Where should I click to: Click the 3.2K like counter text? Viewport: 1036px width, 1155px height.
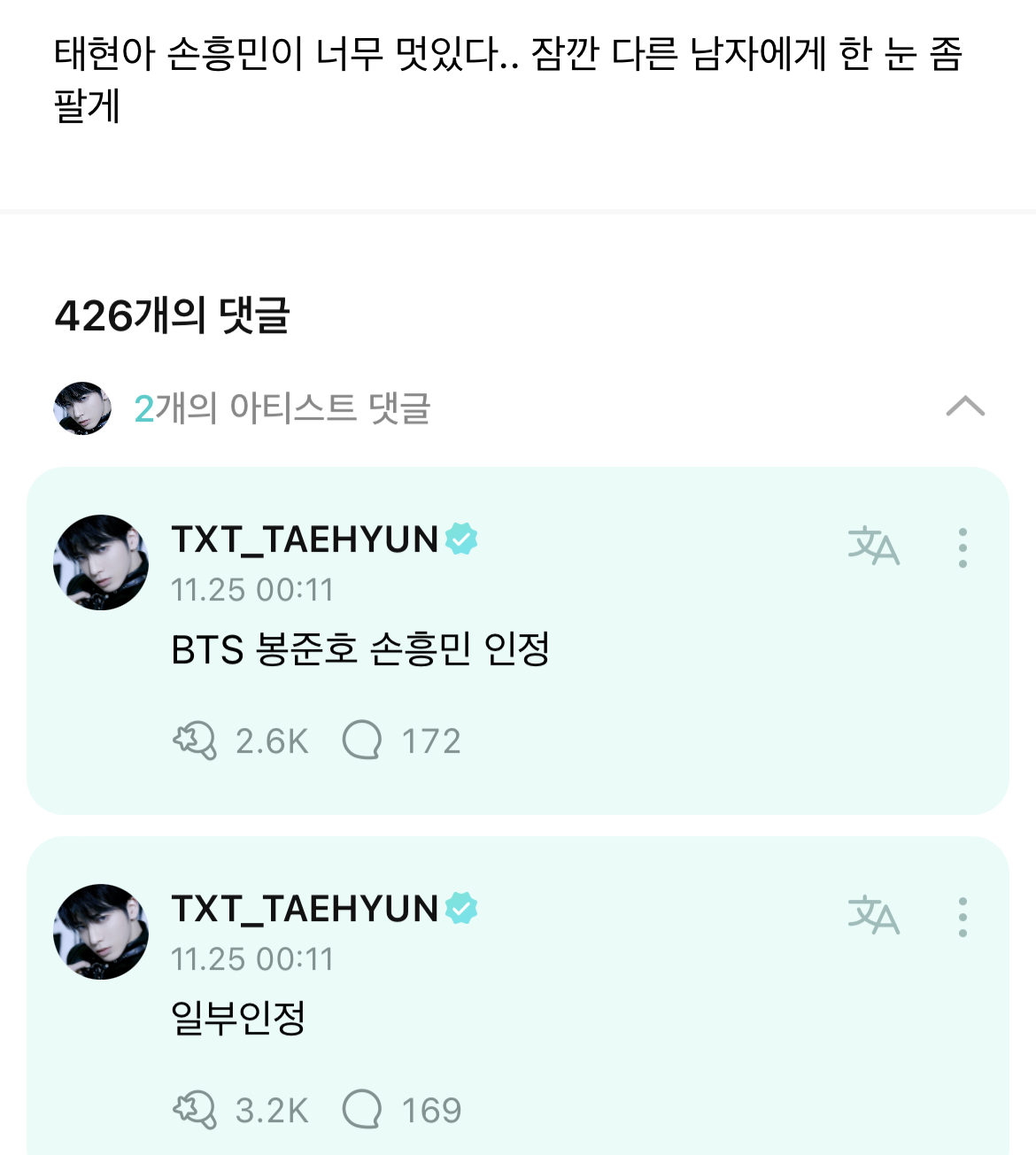[x=271, y=1108]
